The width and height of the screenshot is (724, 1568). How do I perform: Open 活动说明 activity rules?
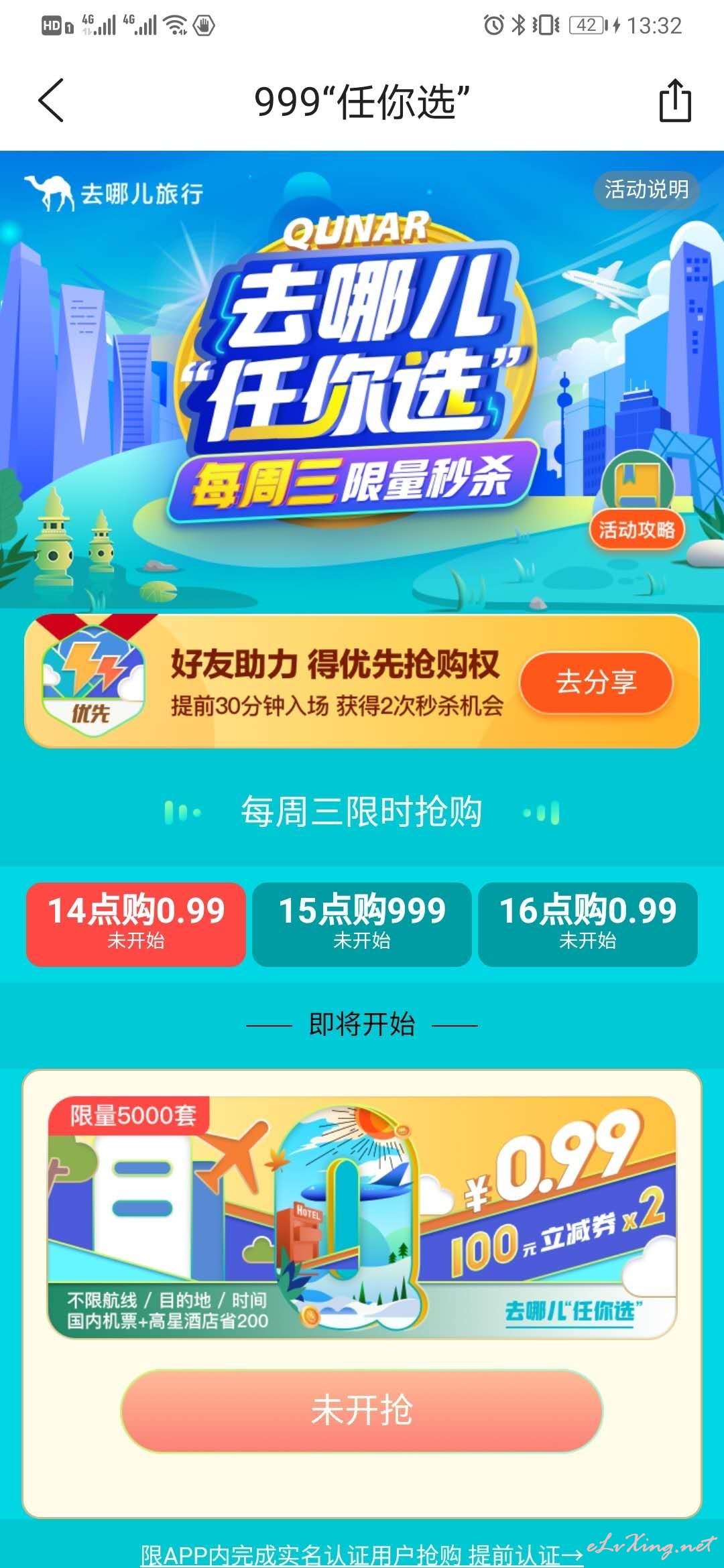click(x=646, y=190)
